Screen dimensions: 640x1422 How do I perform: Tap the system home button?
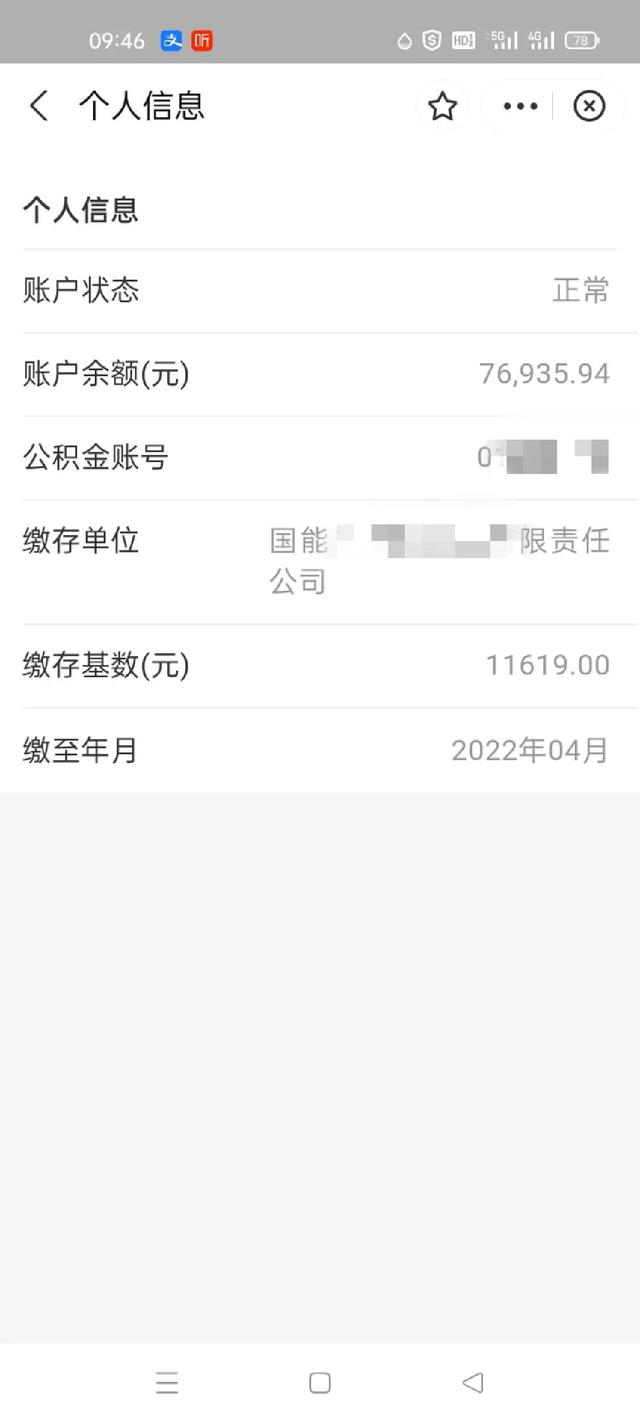[320, 1383]
